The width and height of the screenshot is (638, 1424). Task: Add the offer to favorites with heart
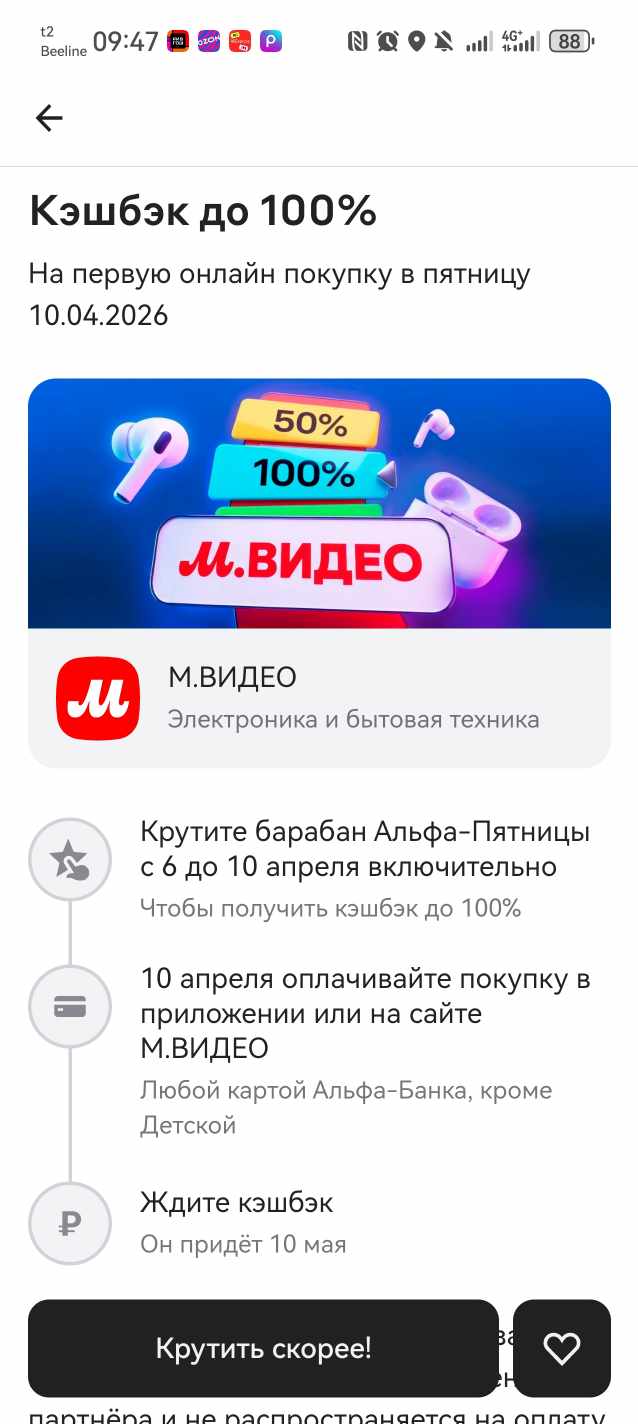(561, 1348)
